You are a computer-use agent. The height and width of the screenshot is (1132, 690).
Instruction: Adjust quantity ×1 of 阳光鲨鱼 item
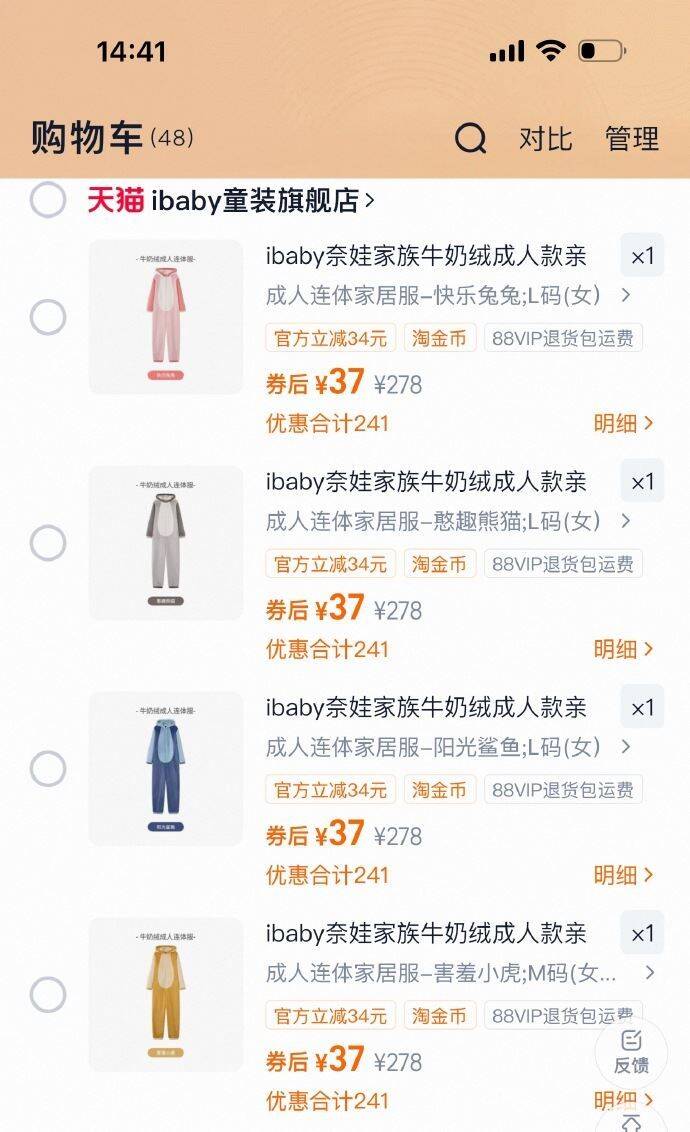click(x=642, y=708)
